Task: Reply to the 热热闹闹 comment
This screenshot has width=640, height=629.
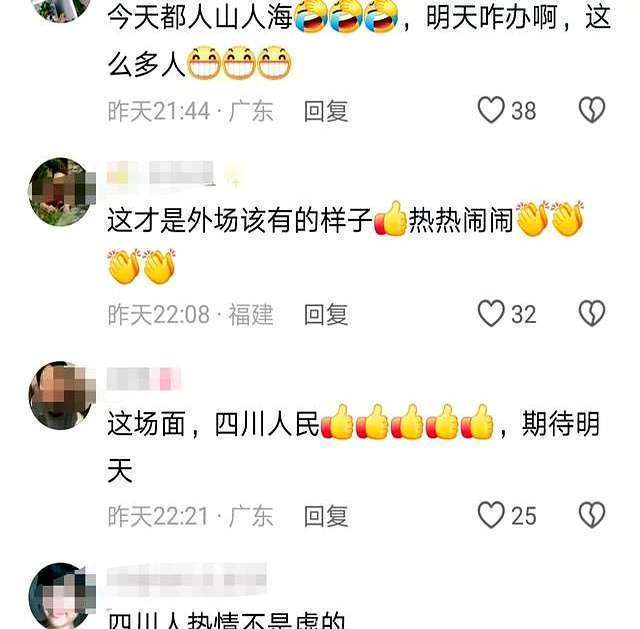Action: [x=325, y=315]
